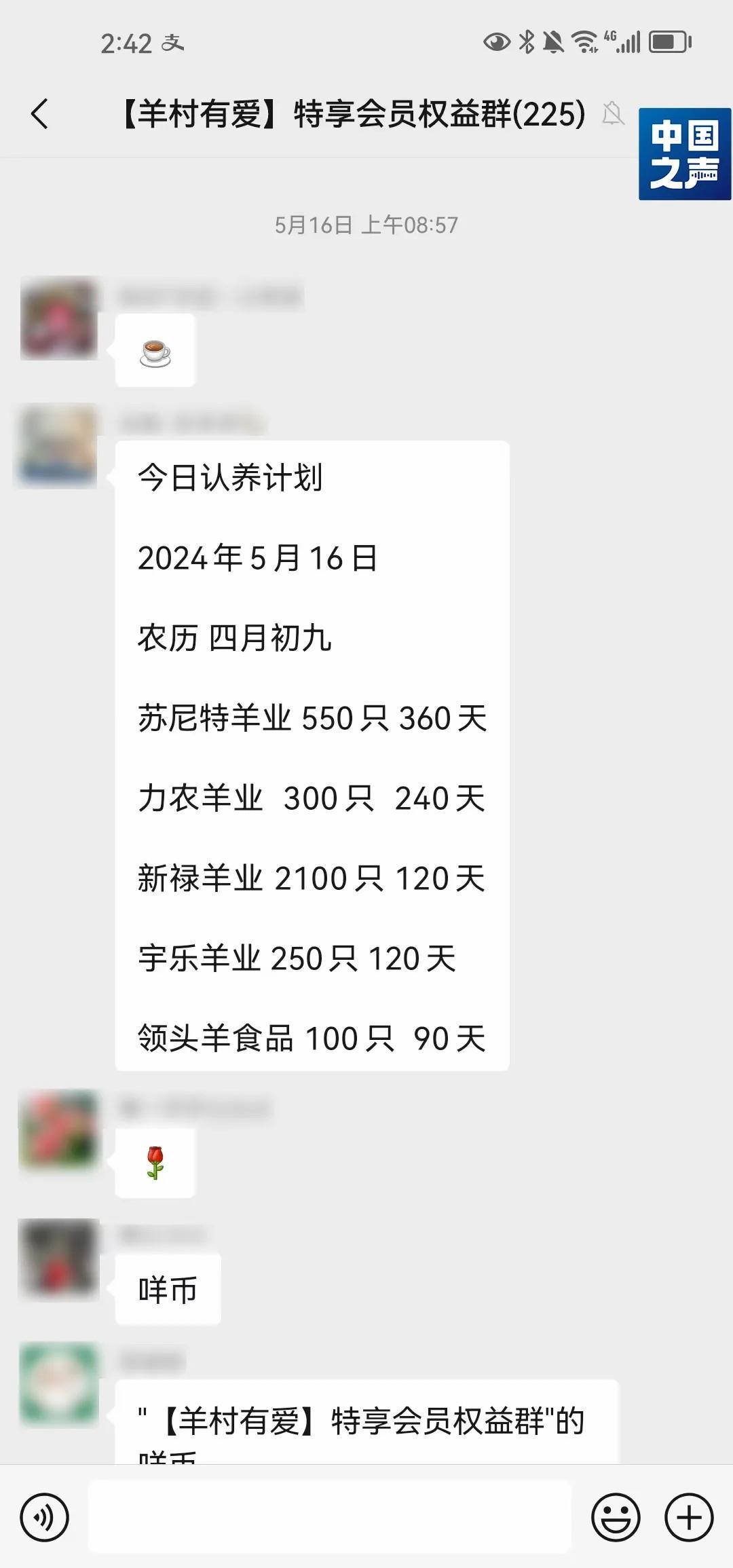View profile of 今日认养计划 message sender

click(58, 446)
